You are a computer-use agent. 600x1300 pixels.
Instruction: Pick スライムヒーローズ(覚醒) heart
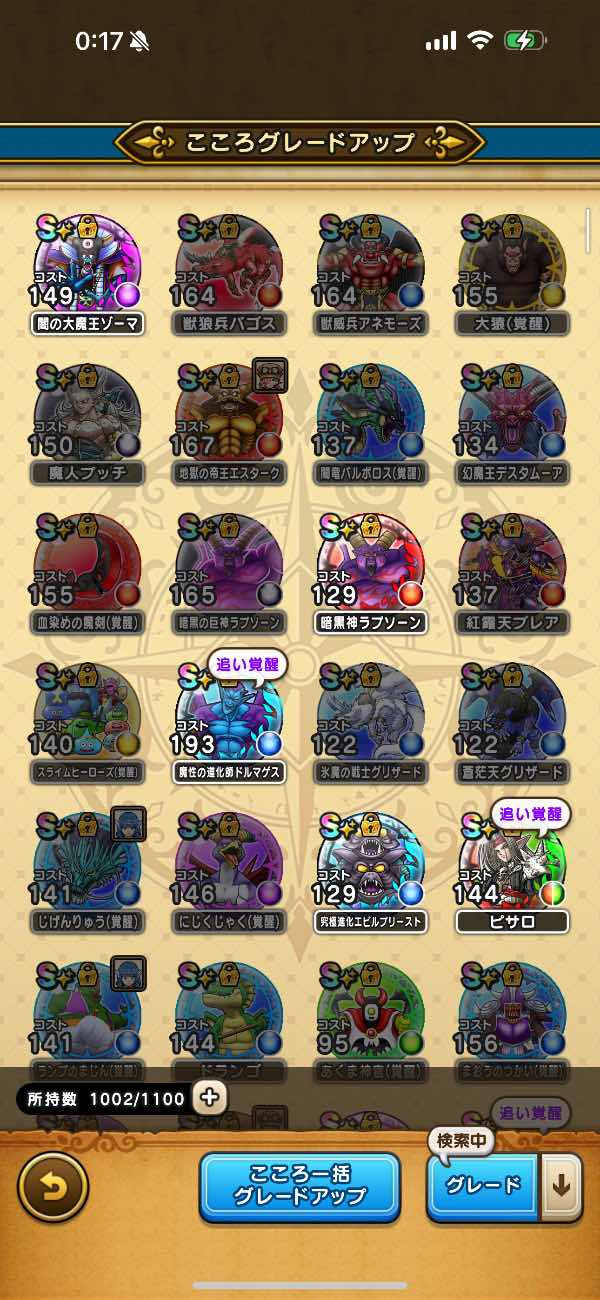coord(88,713)
